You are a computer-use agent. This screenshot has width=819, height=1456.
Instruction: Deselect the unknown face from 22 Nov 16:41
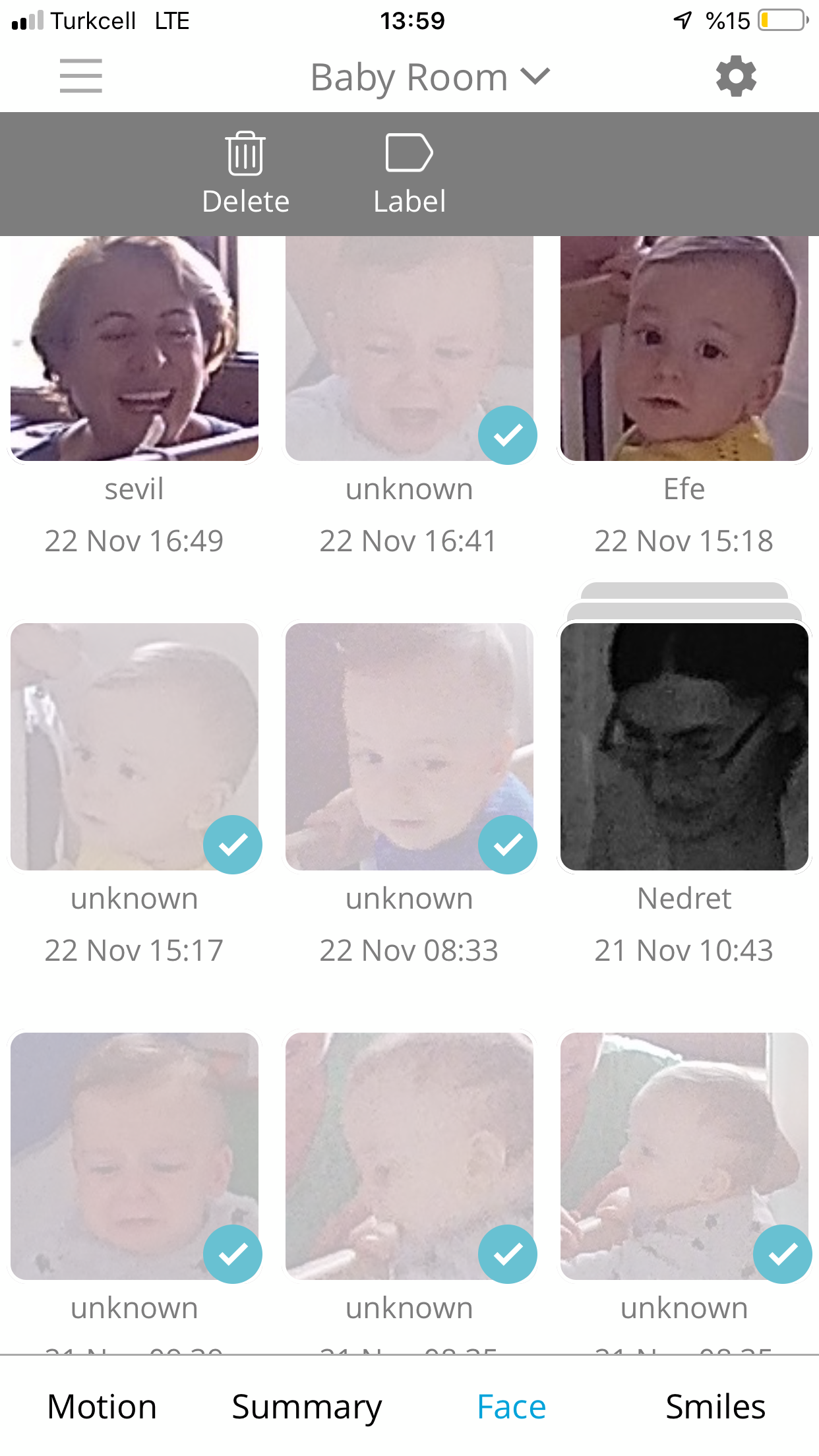click(409, 348)
